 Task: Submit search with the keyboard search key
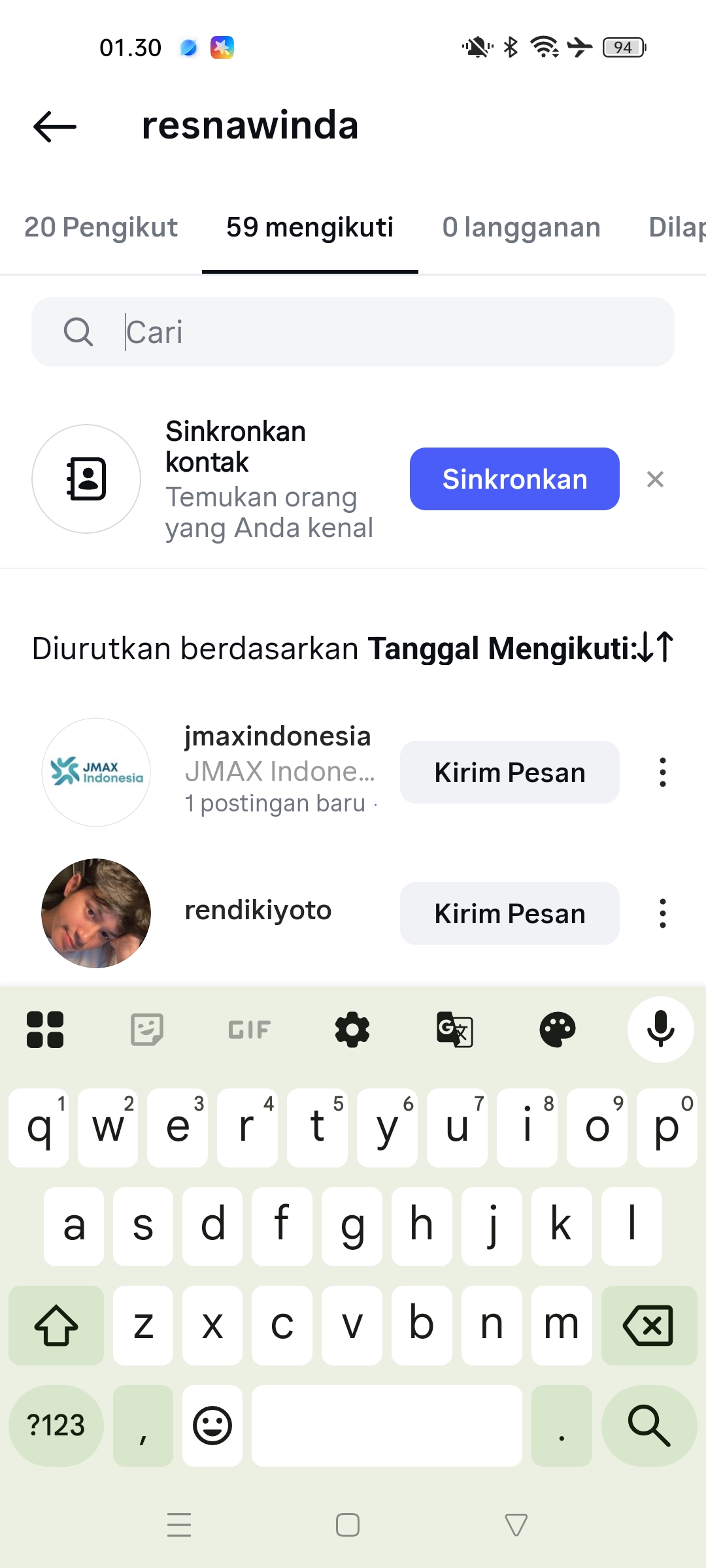click(648, 1426)
